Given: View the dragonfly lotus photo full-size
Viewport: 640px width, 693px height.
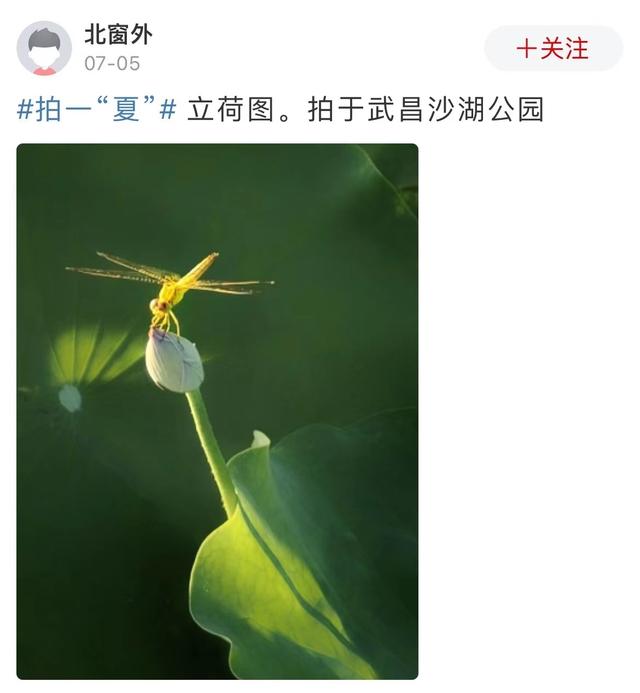Looking at the screenshot, I should [x=217, y=411].
